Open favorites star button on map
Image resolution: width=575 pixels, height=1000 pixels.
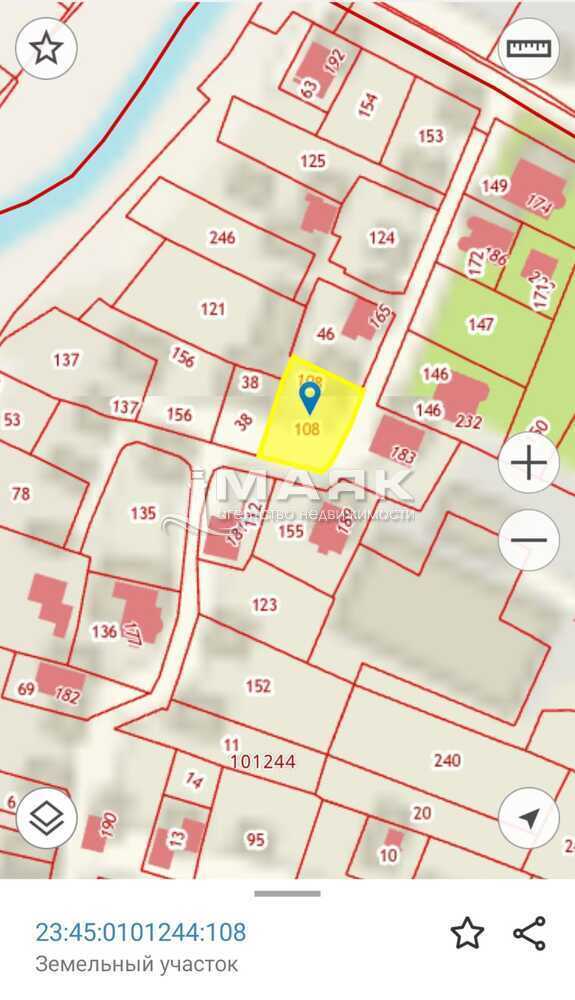(46, 48)
